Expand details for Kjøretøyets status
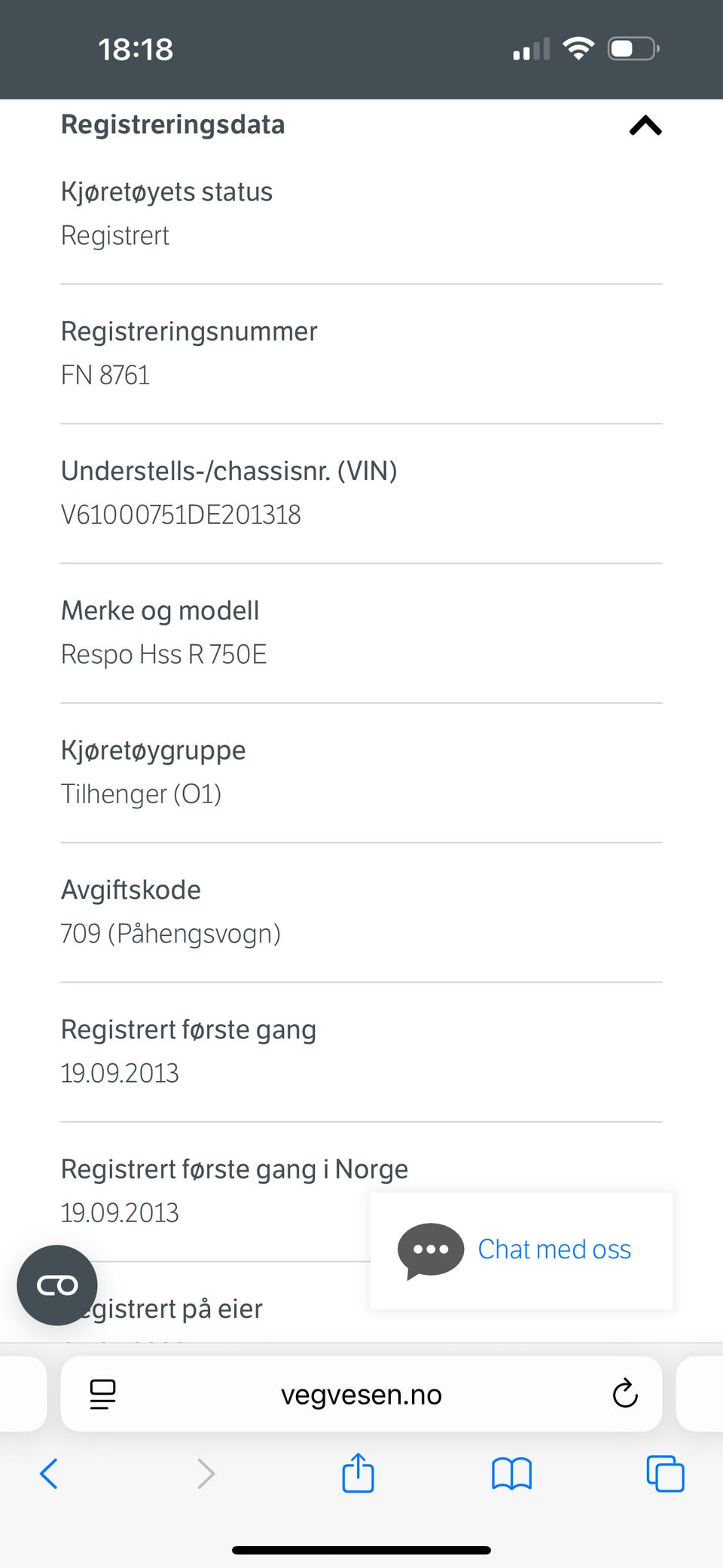Image resolution: width=723 pixels, height=1568 pixels. coord(167,192)
